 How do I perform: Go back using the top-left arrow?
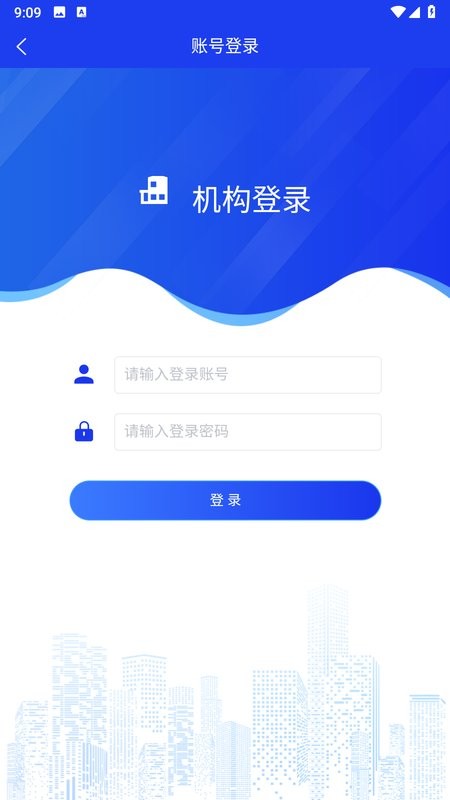point(21,46)
